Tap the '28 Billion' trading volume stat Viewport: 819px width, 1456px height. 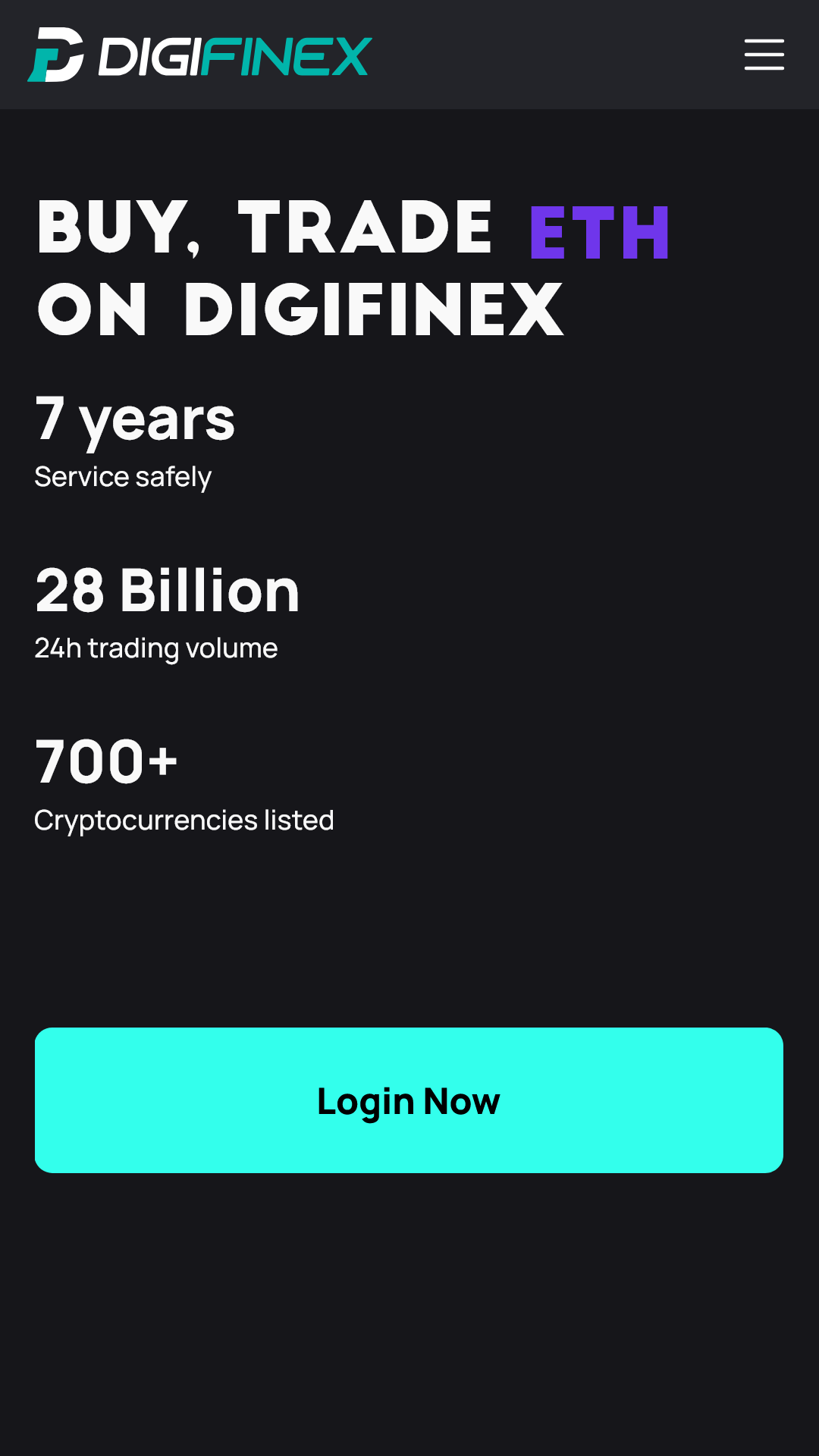coord(167,591)
